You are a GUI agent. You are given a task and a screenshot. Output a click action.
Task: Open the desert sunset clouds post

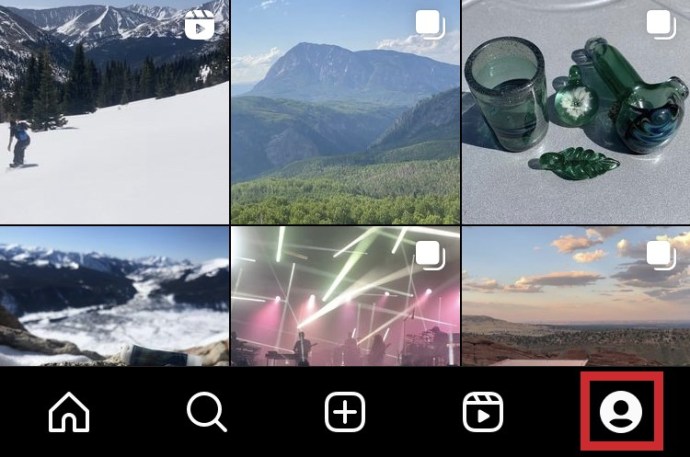(x=576, y=296)
